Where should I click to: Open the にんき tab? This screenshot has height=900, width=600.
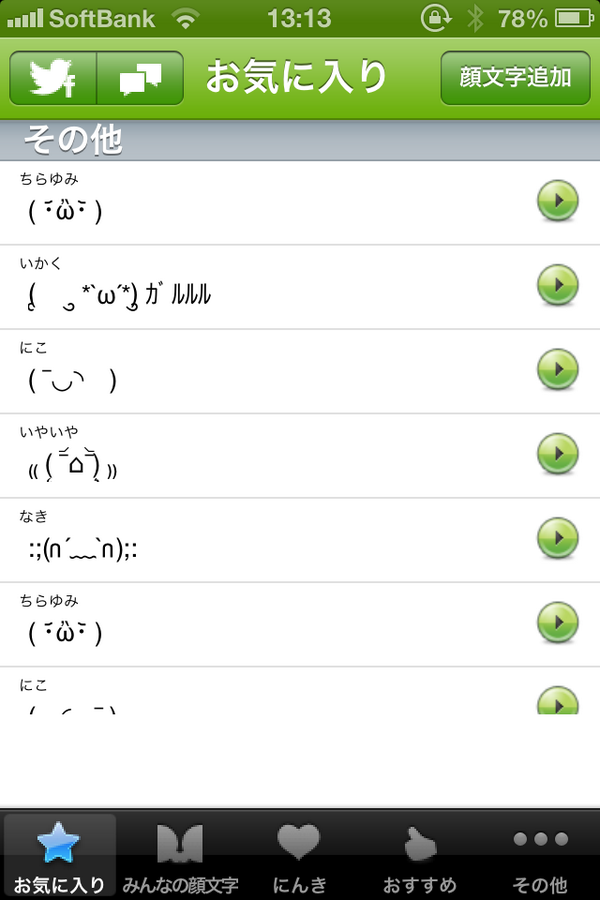click(300, 856)
